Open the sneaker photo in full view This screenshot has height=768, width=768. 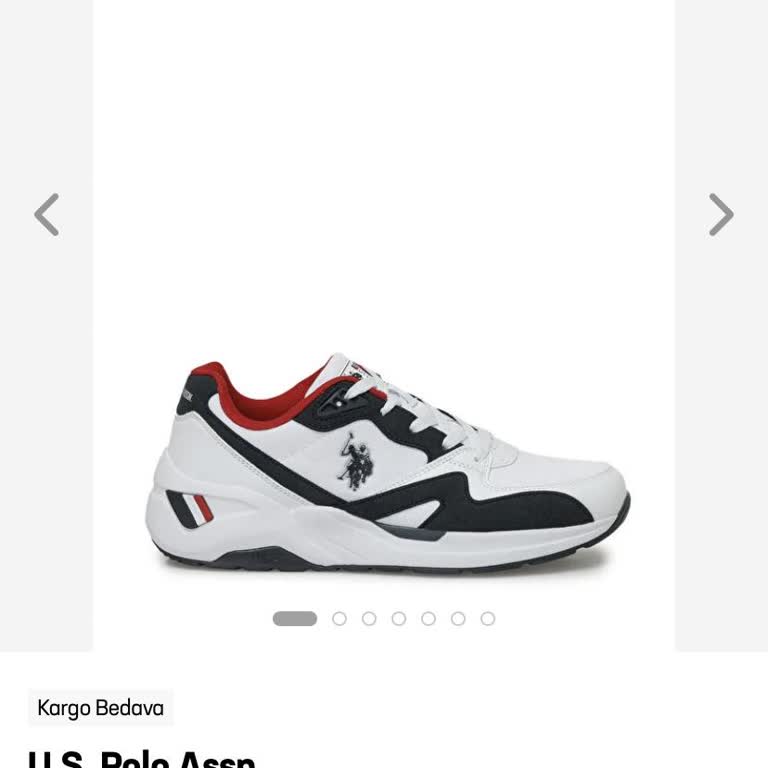click(388, 464)
